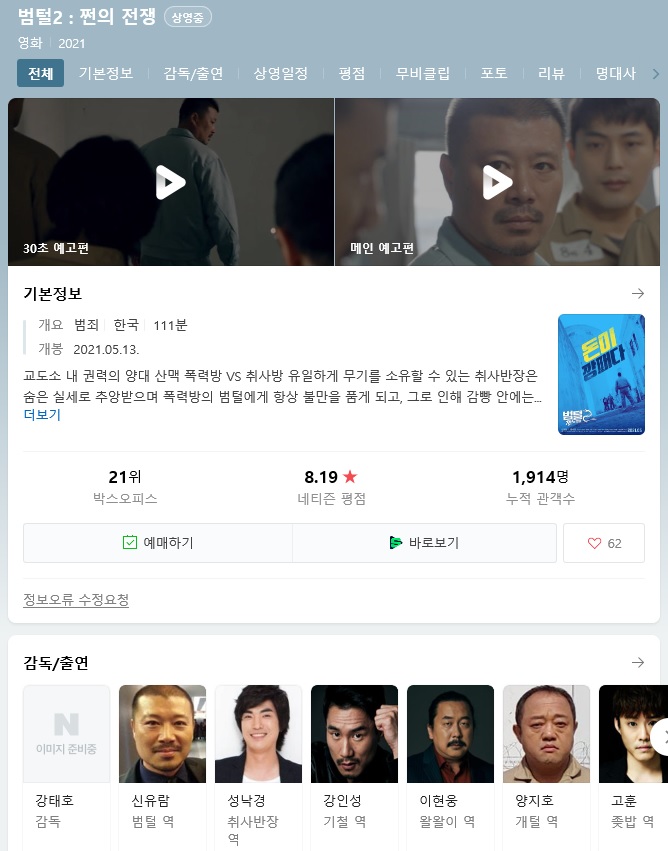Open 정보오류 수정요청 link
Screen dimensions: 668x851
[76, 600]
